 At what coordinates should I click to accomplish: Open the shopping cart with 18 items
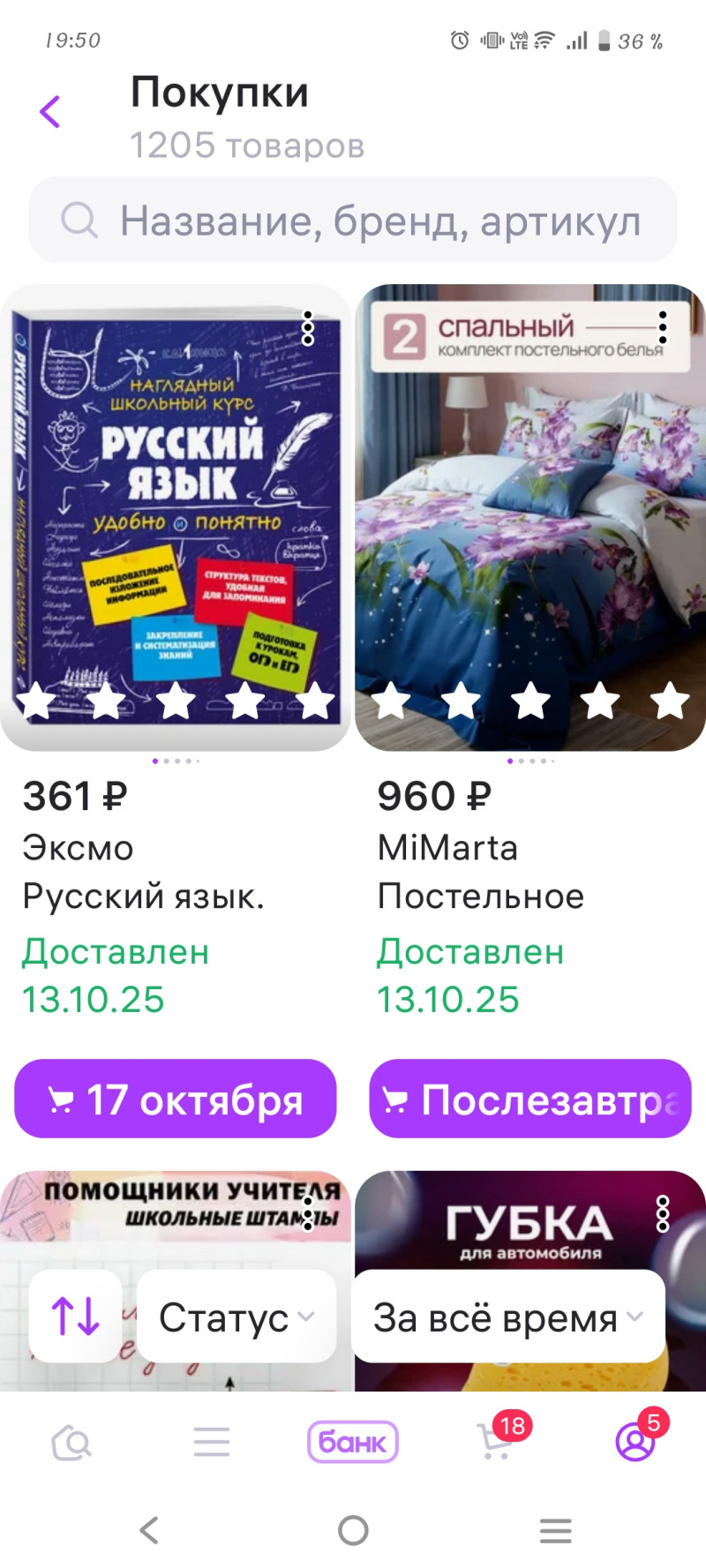[x=496, y=1443]
